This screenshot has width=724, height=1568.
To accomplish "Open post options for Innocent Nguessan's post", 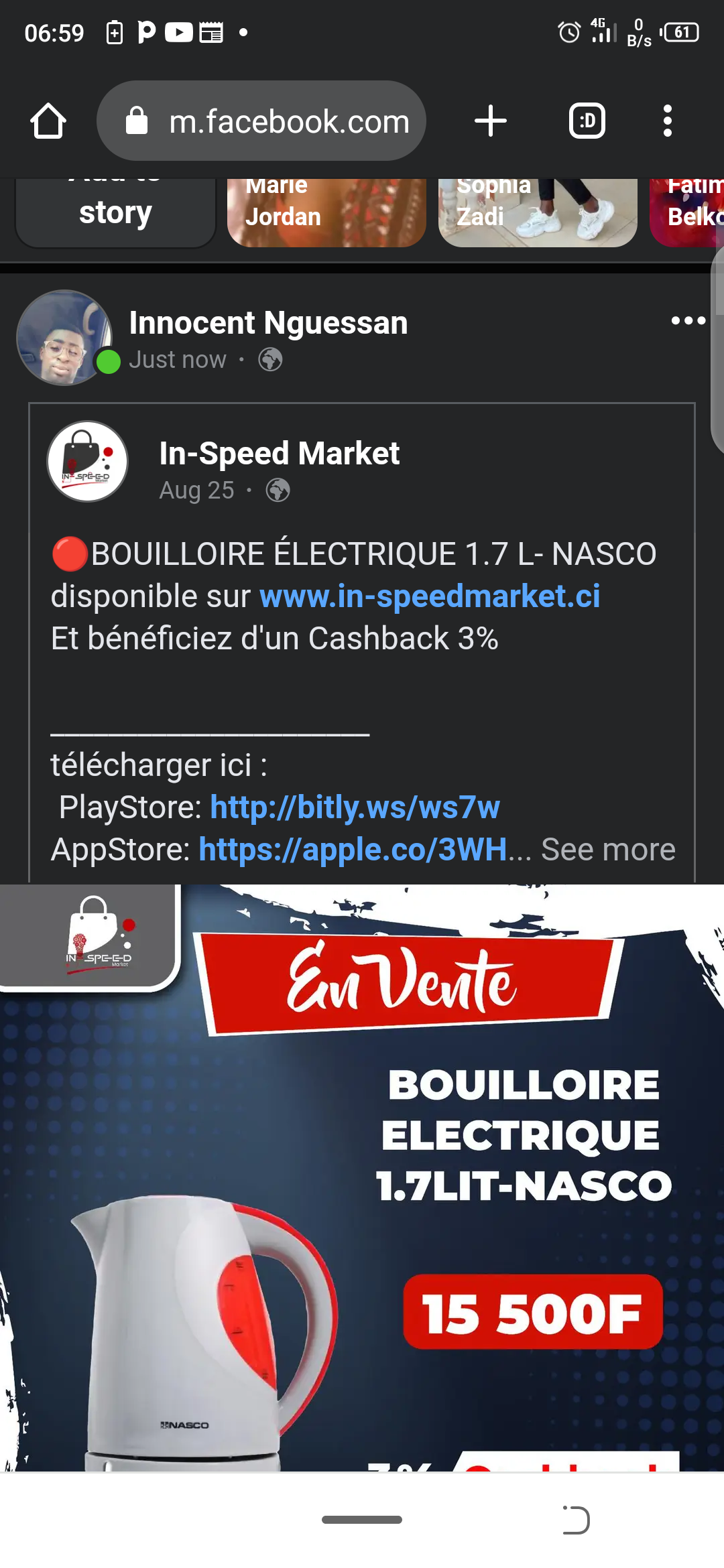I will [x=688, y=321].
